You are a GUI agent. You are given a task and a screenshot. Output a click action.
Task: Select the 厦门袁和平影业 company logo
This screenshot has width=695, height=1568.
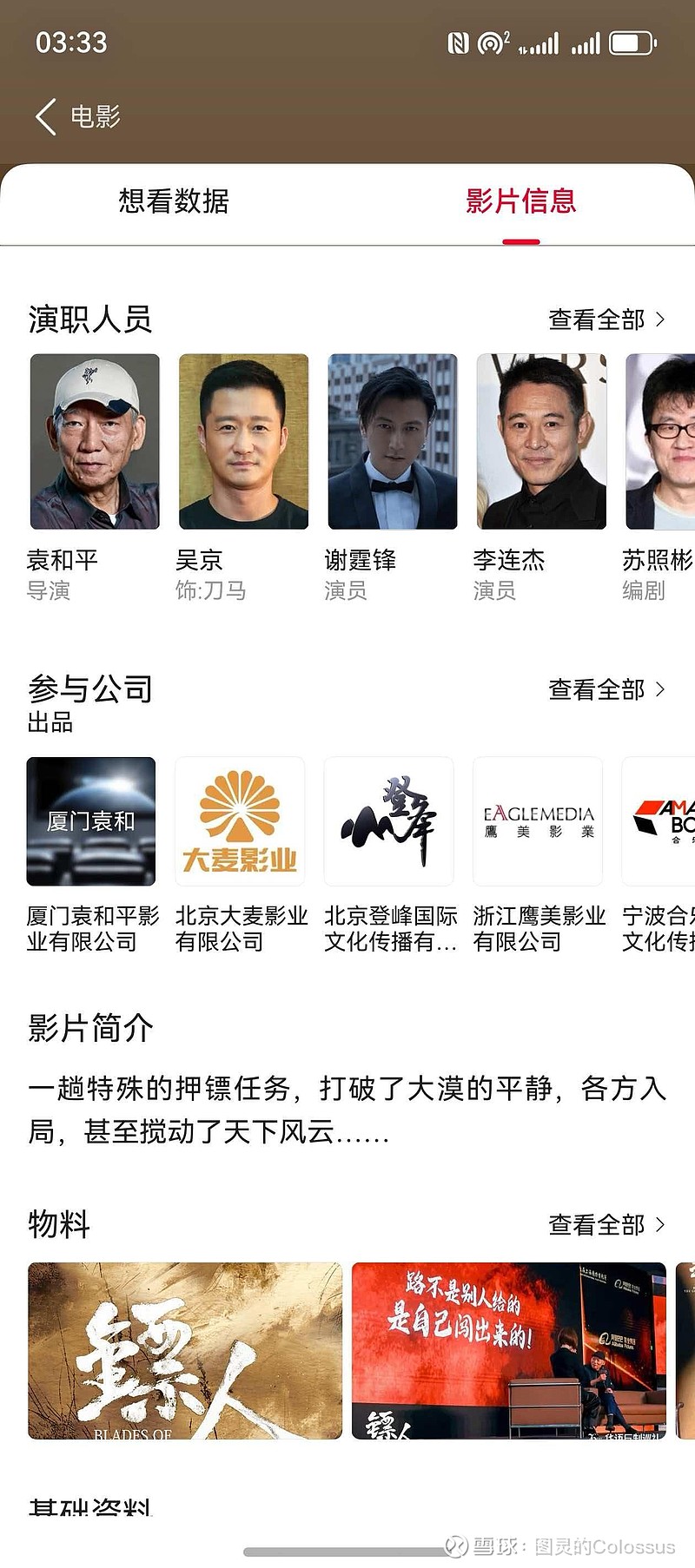(x=91, y=820)
